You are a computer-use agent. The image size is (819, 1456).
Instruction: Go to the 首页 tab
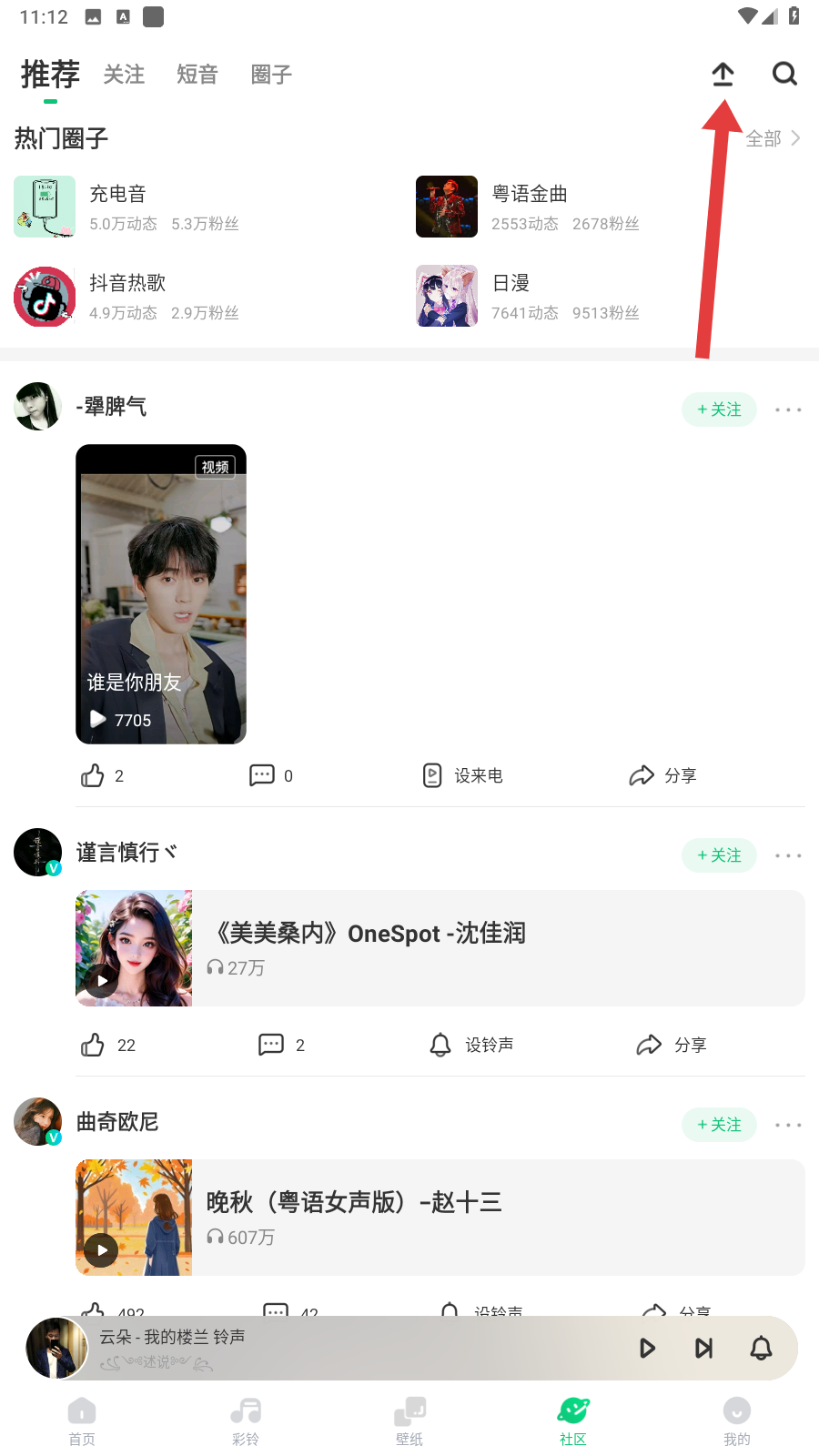click(x=82, y=1420)
